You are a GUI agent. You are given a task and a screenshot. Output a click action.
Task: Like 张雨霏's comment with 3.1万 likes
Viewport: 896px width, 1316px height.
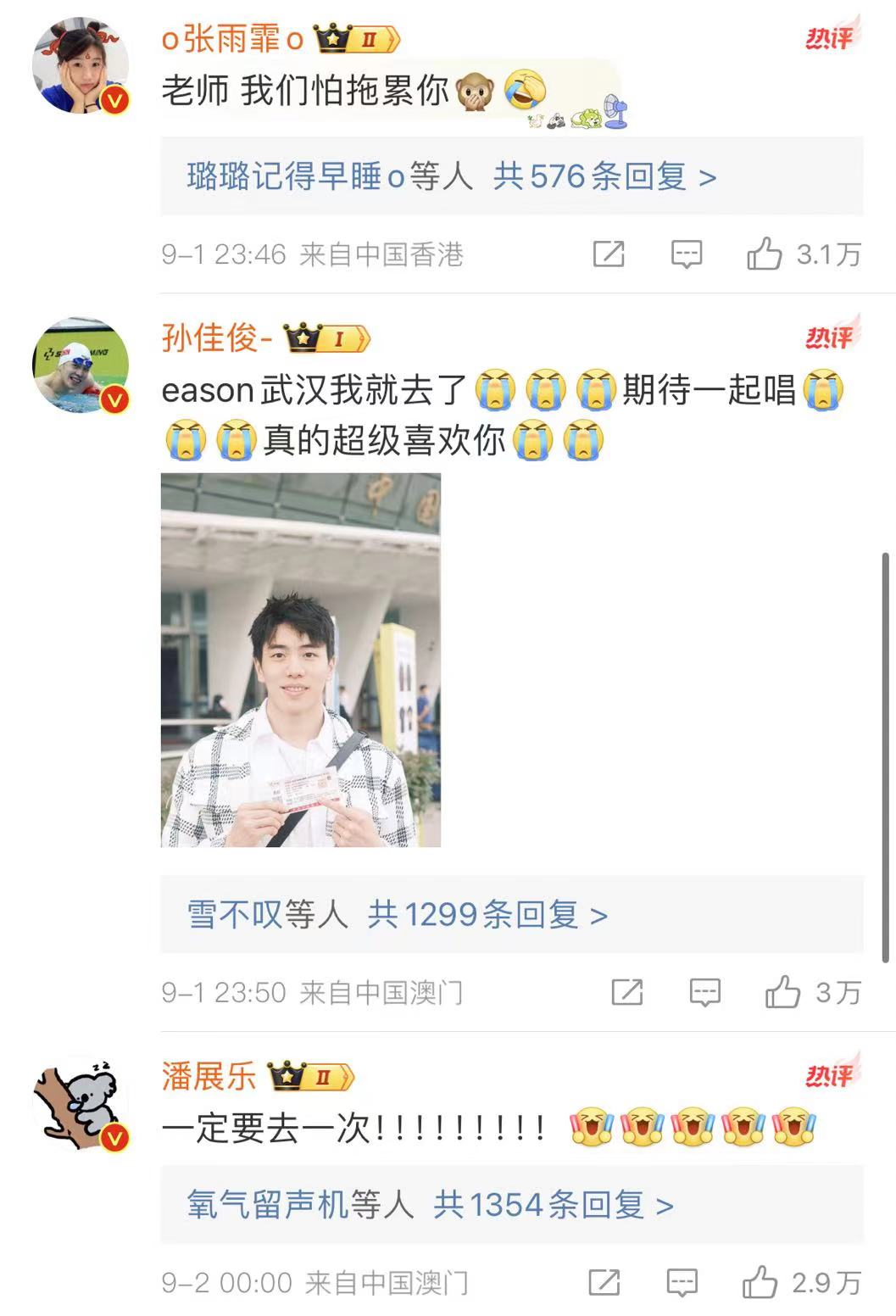(x=764, y=254)
